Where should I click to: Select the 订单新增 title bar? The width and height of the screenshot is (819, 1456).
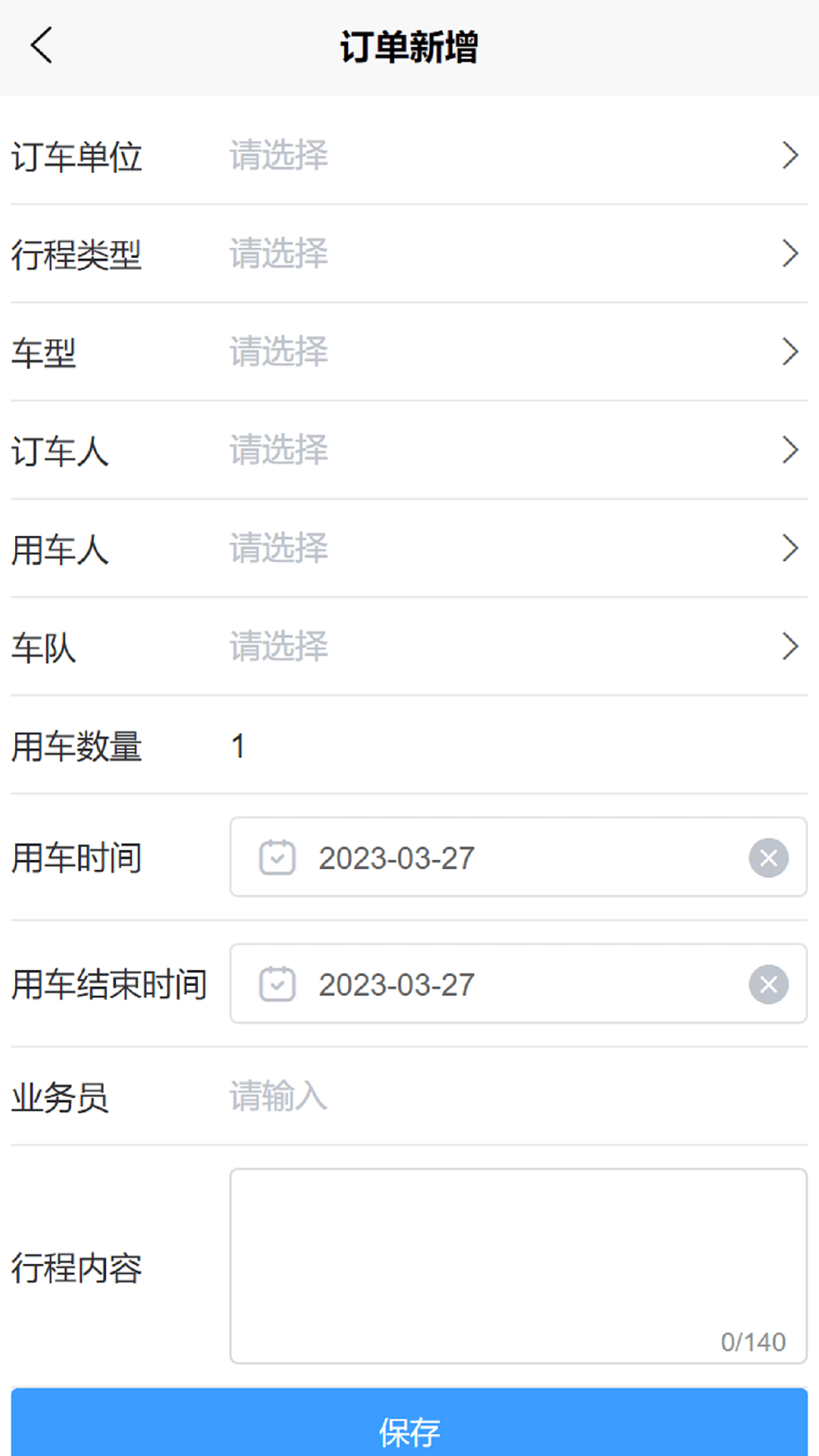(x=409, y=45)
